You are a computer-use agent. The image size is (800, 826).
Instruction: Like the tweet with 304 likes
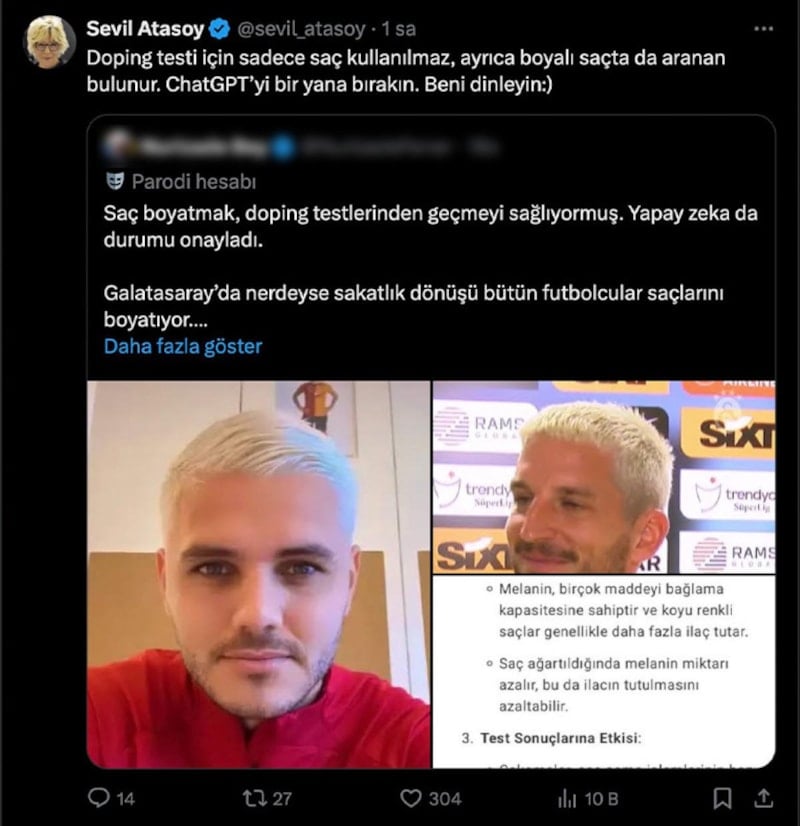(411, 797)
